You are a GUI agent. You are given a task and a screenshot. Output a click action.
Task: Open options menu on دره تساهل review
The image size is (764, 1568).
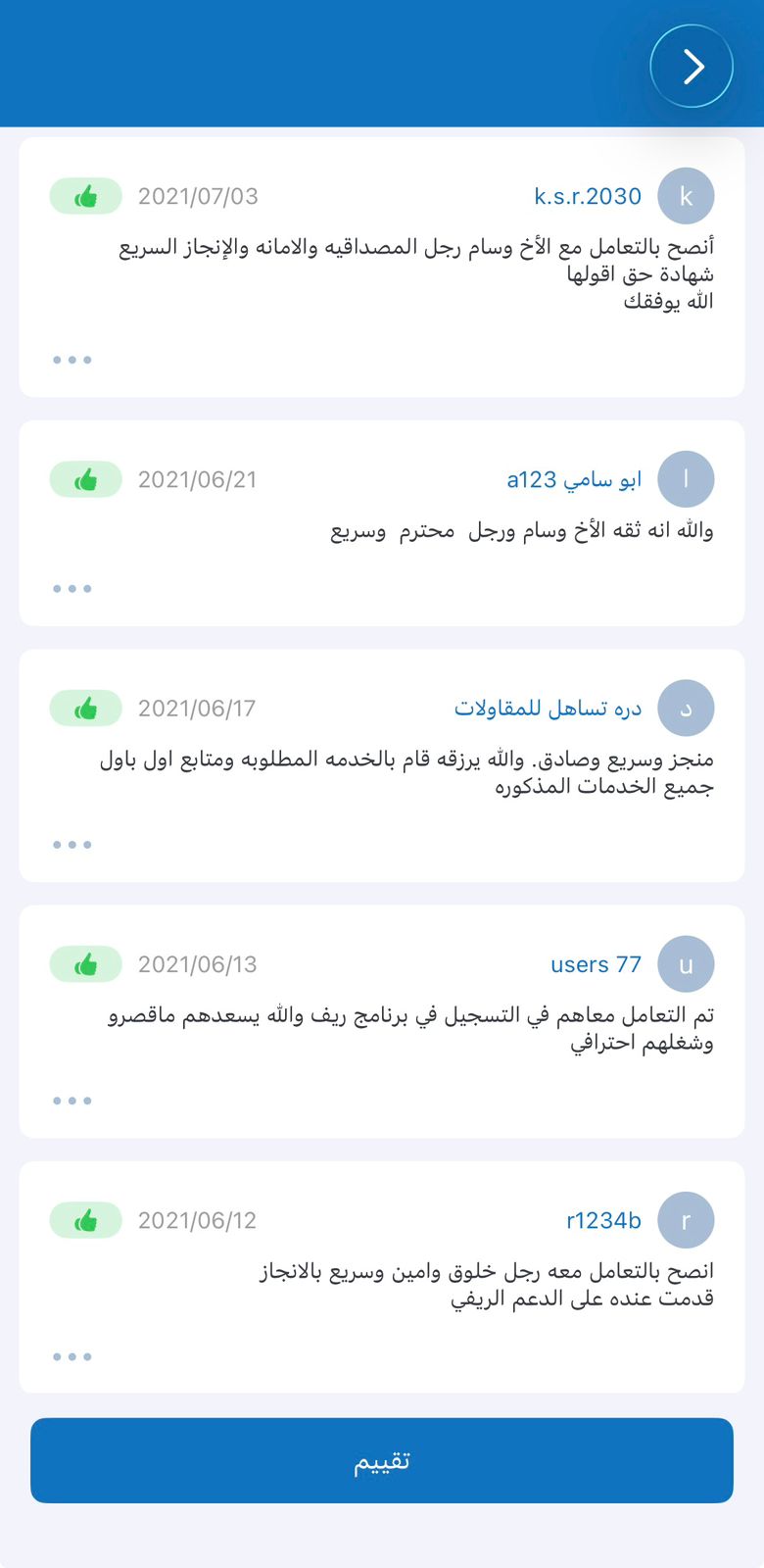tap(72, 845)
